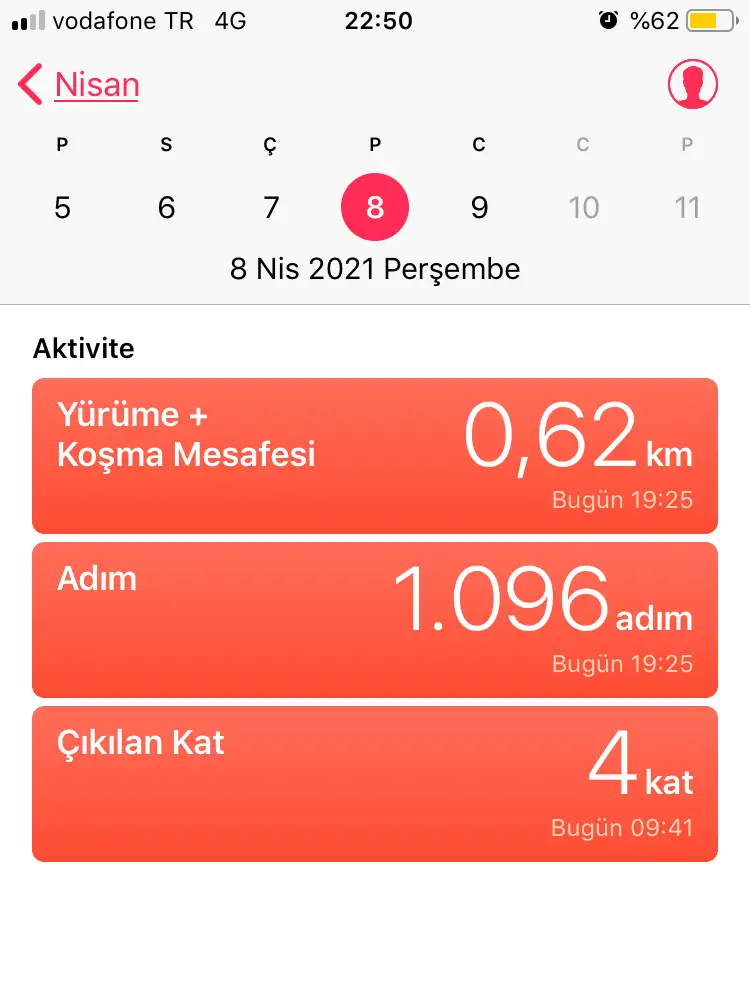Select day 6 in the calendar
Viewport: 750px width, 1001px height.
point(166,208)
